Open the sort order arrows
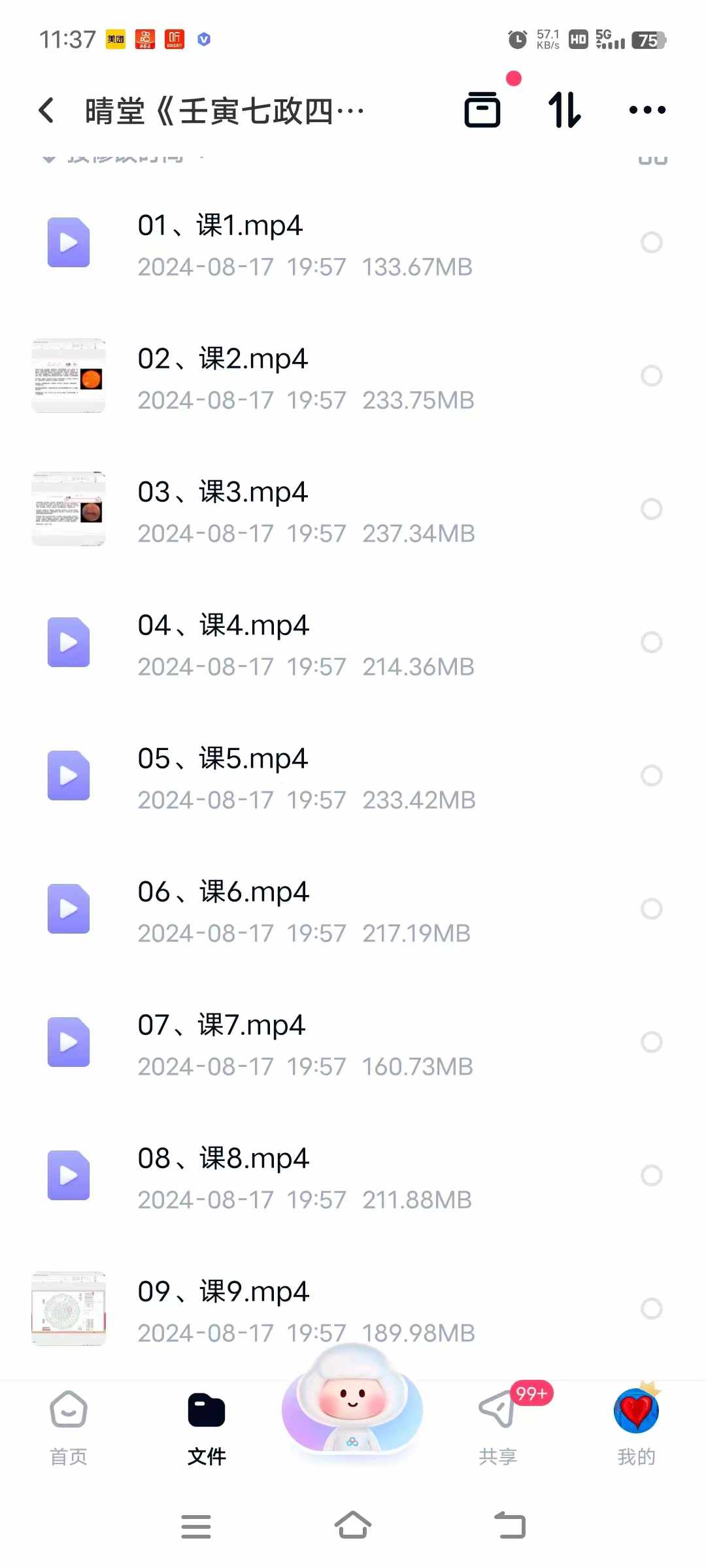This screenshot has height=1568, width=706. (564, 109)
